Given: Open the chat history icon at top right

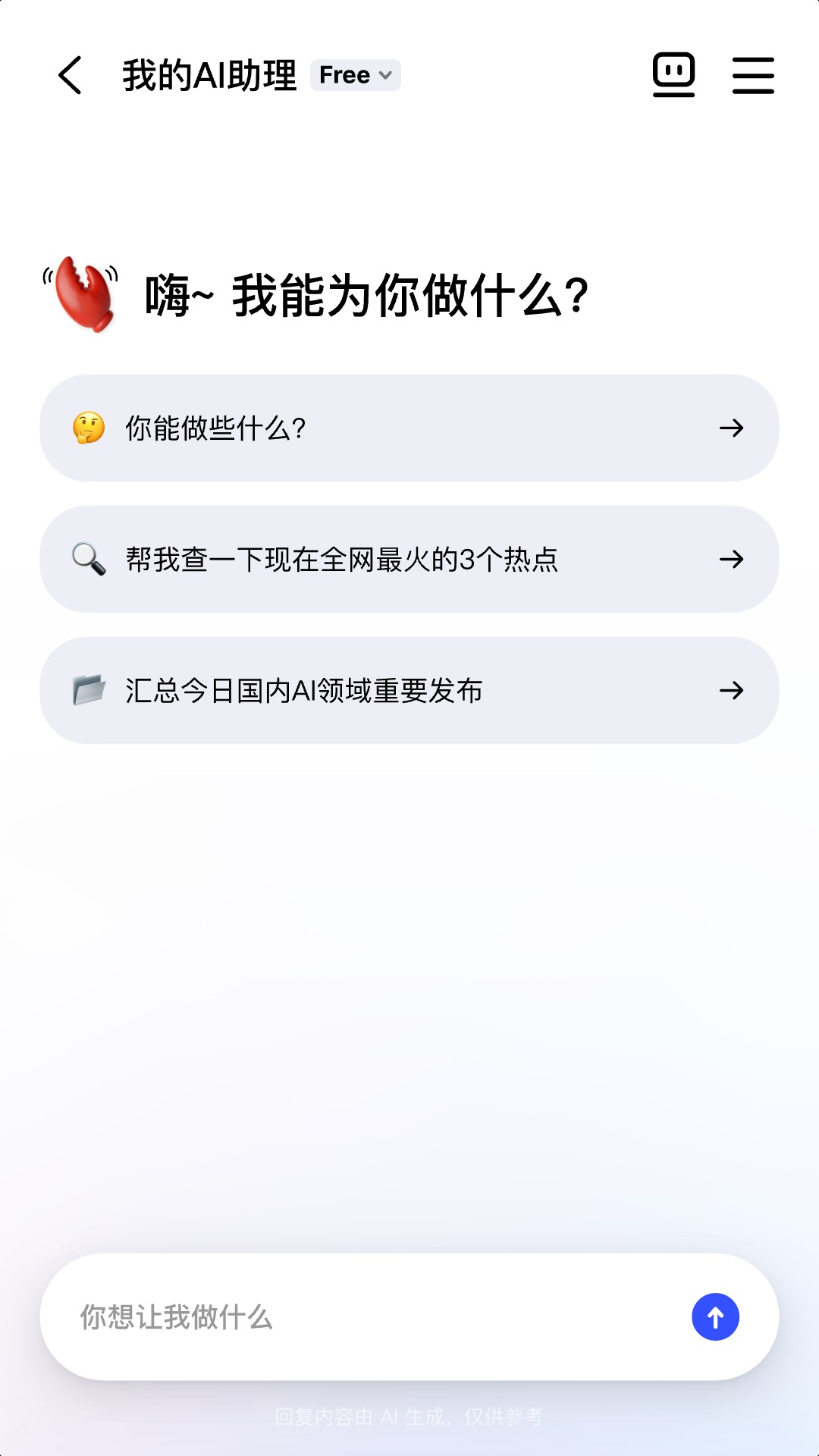Looking at the screenshot, I should (x=673, y=74).
